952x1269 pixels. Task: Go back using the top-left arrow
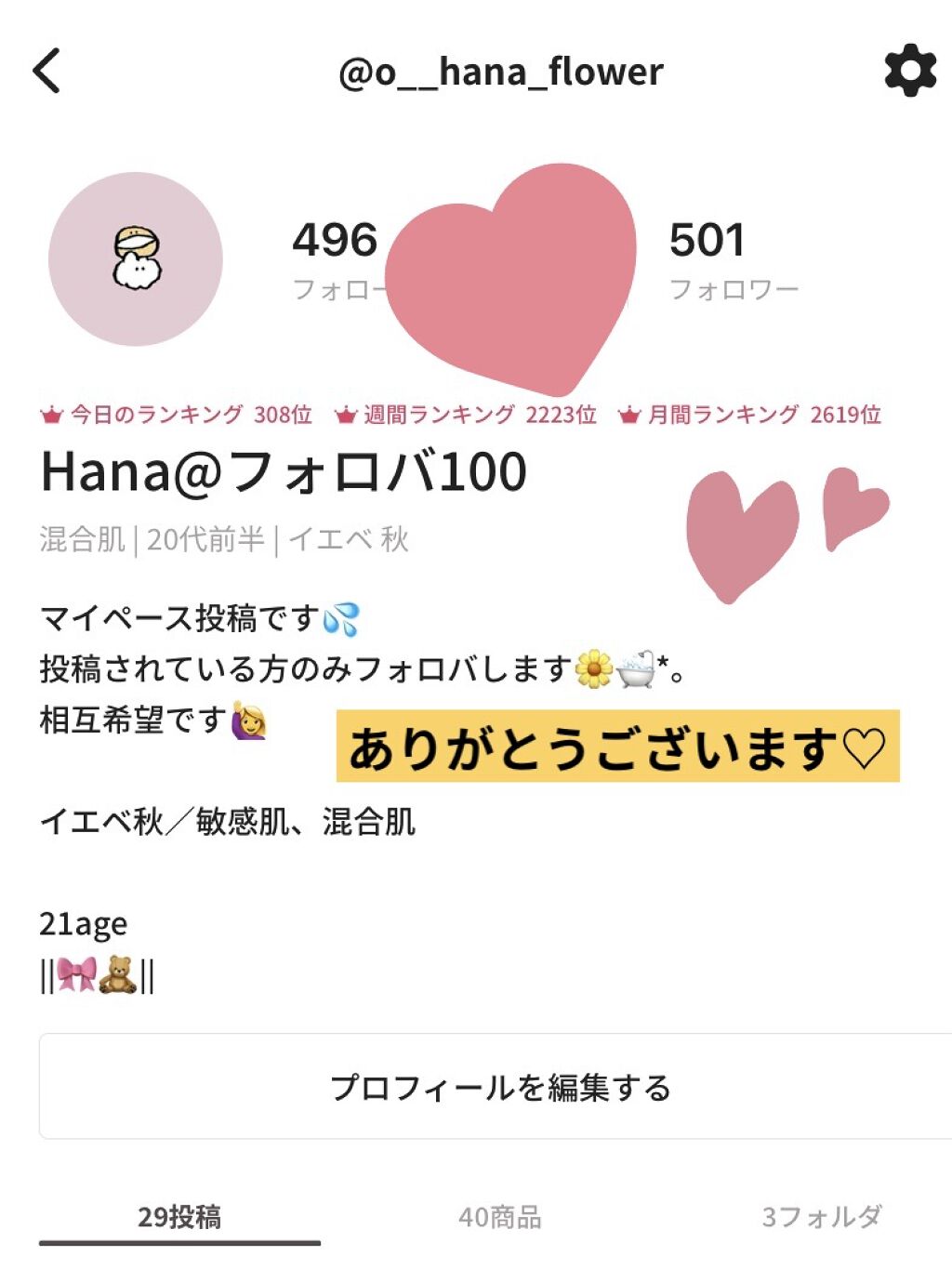pos(46,71)
